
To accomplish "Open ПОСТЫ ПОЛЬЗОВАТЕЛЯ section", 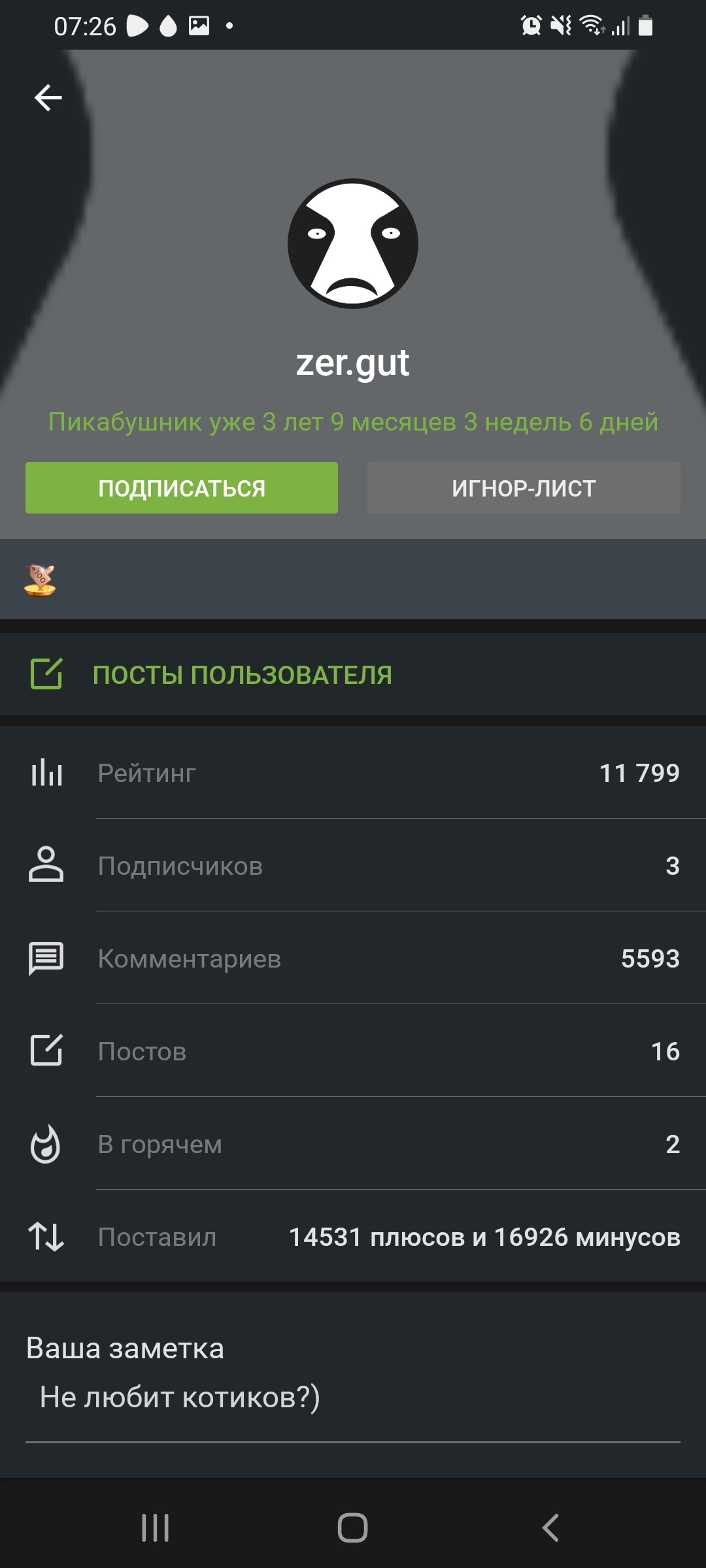I will click(242, 675).
